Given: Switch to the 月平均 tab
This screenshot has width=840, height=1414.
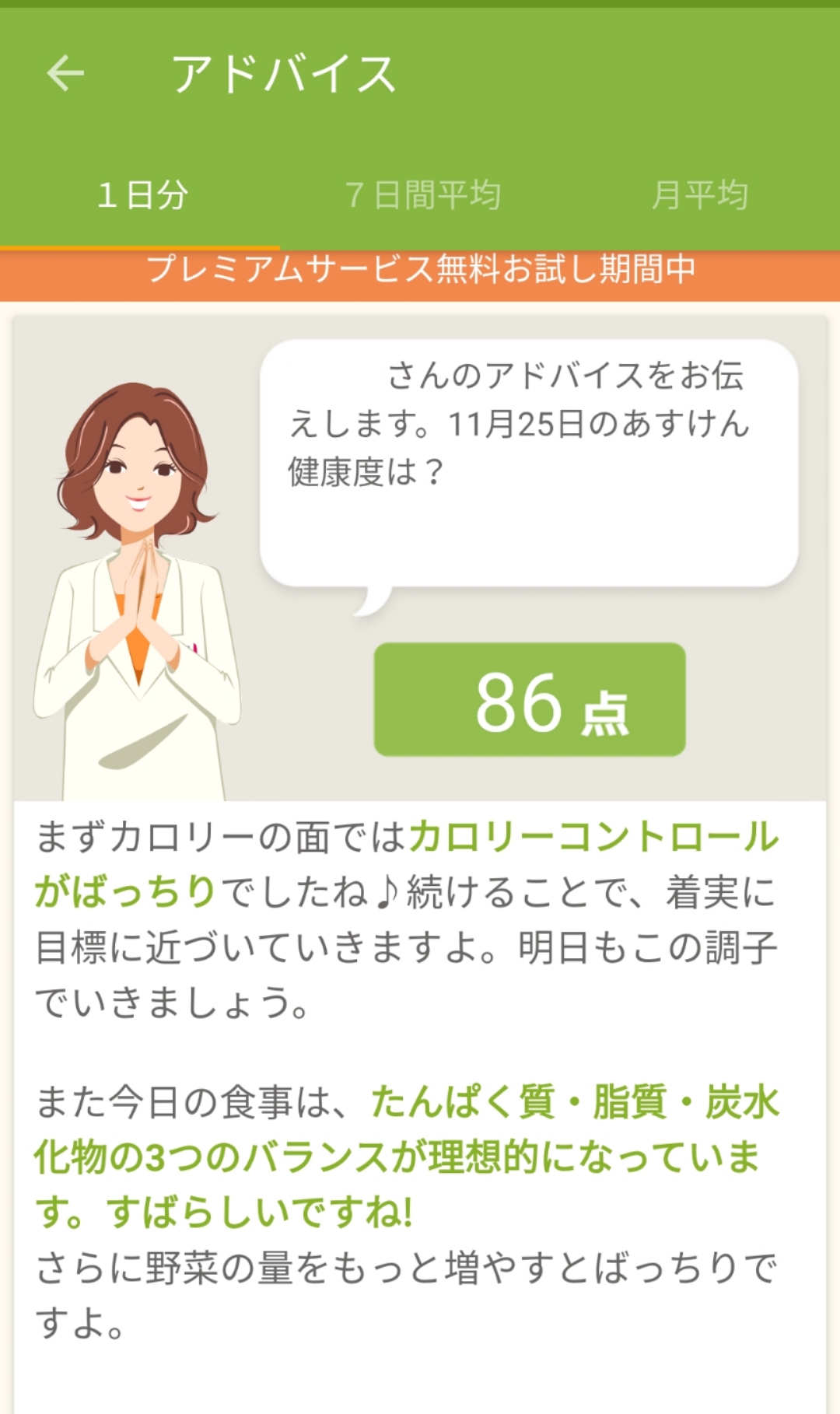Looking at the screenshot, I should pos(699,195).
